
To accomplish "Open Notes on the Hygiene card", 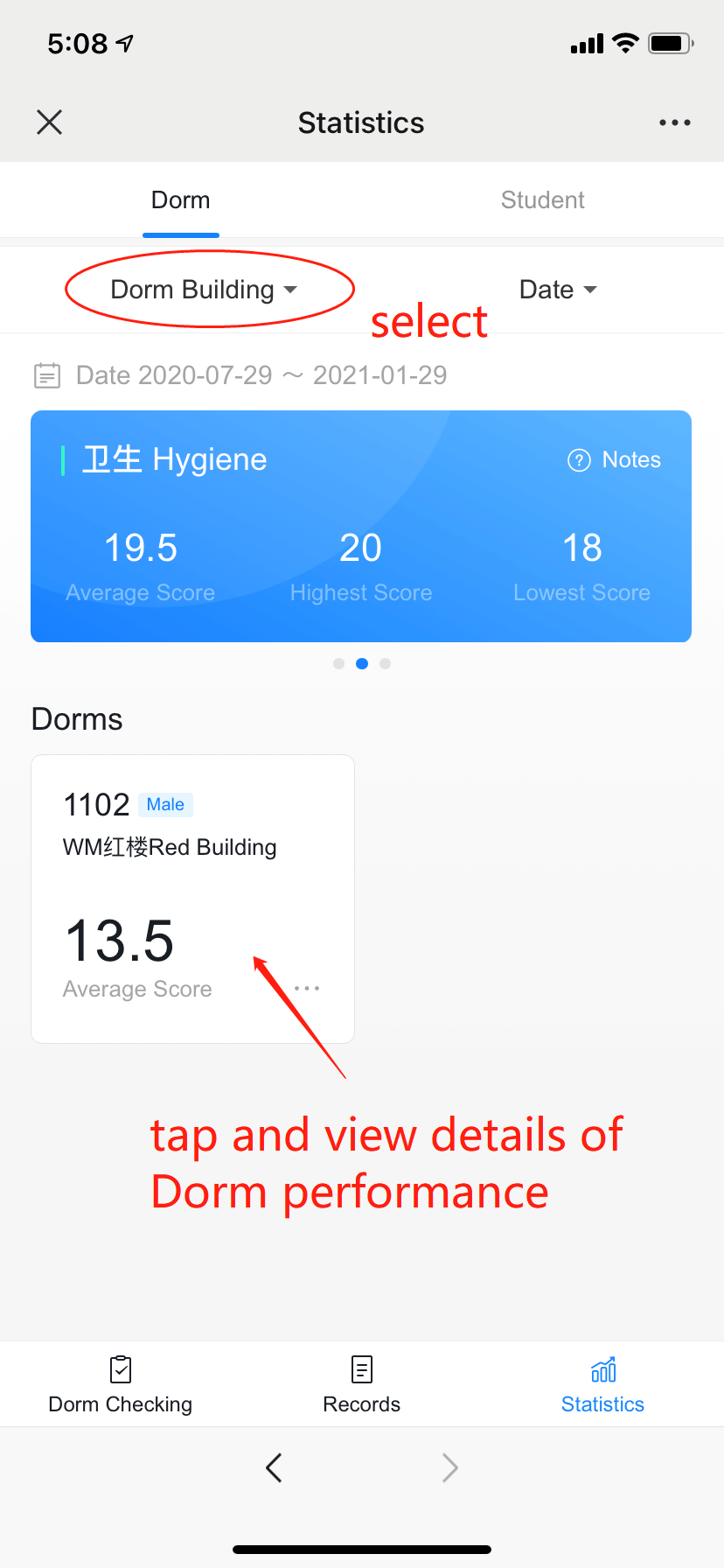I will pos(615,460).
